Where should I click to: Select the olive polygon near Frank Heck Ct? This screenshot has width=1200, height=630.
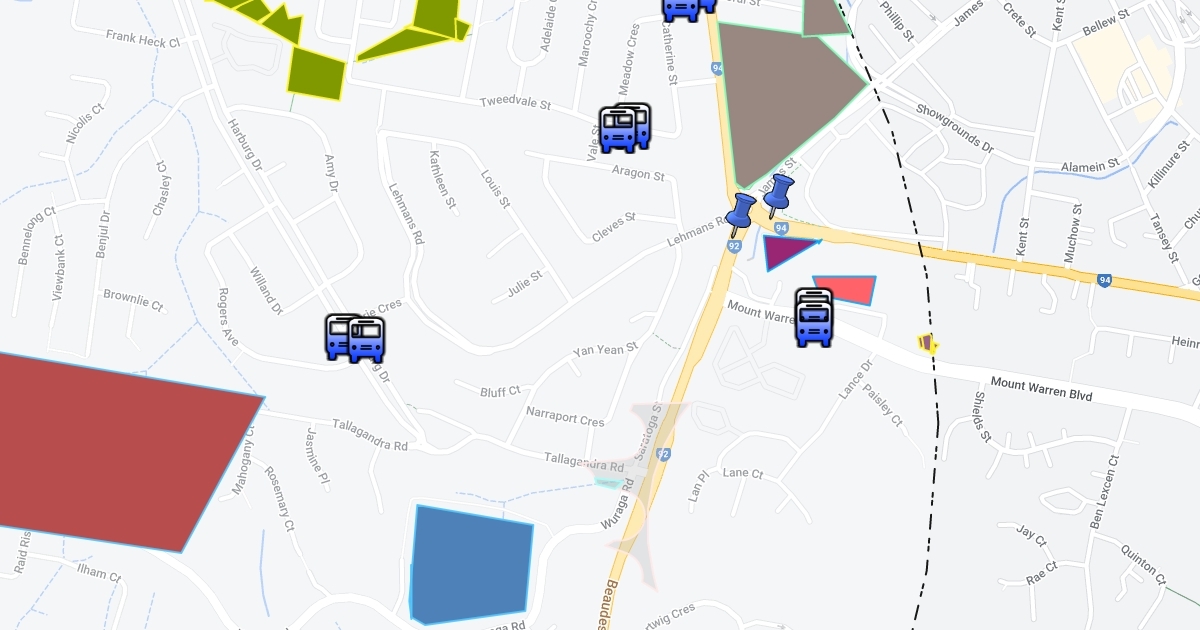317,72
